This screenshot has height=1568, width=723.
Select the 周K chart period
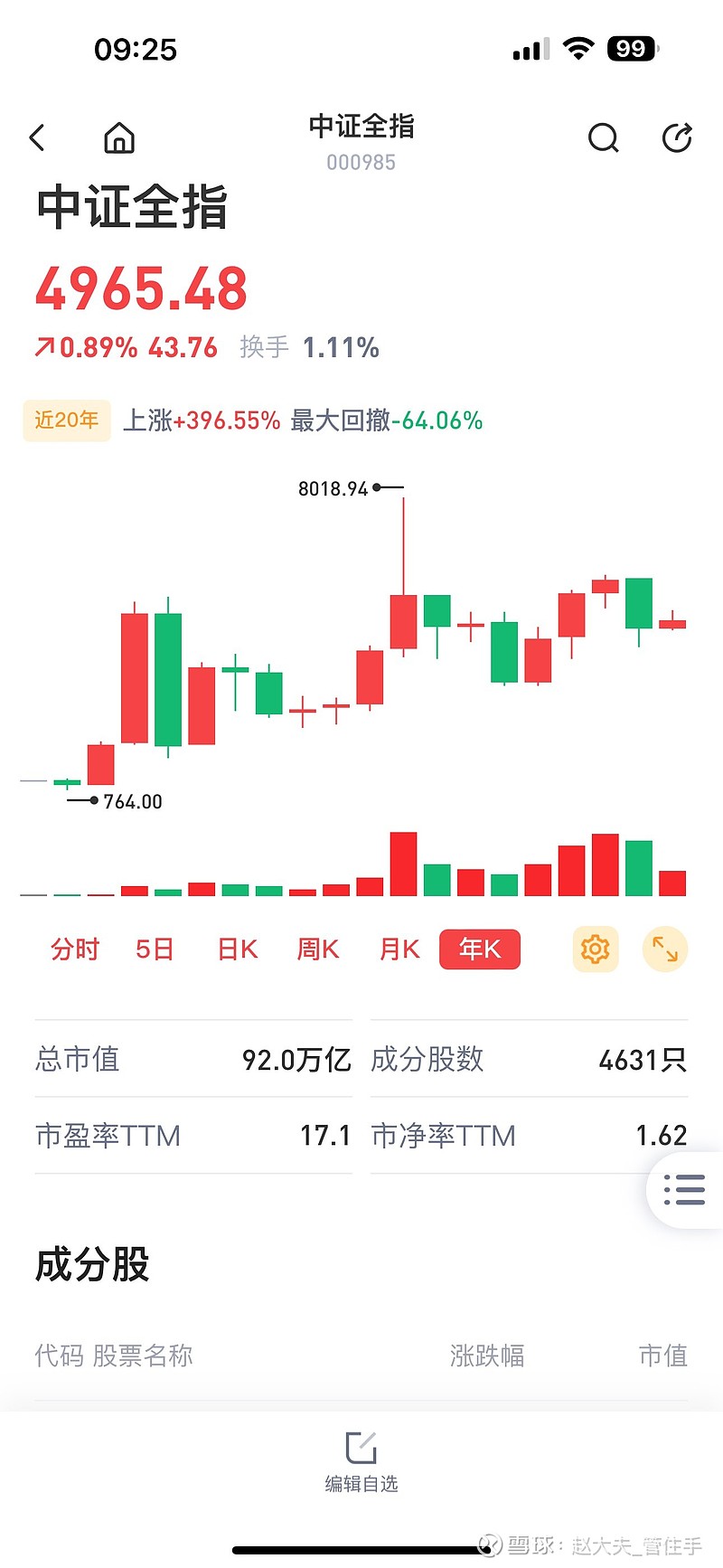point(317,949)
